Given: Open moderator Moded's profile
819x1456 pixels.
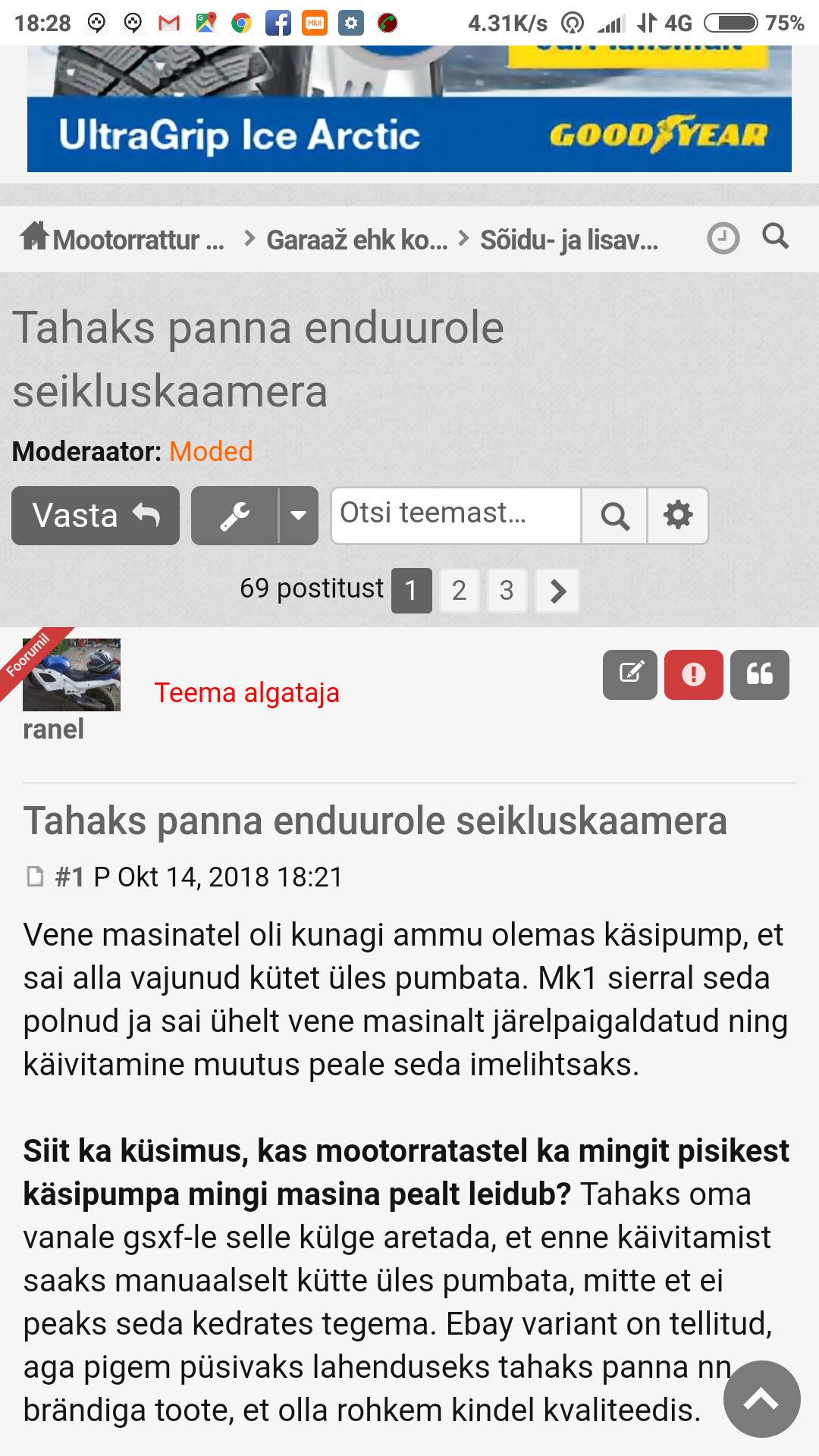Looking at the screenshot, I should (211, 451).
